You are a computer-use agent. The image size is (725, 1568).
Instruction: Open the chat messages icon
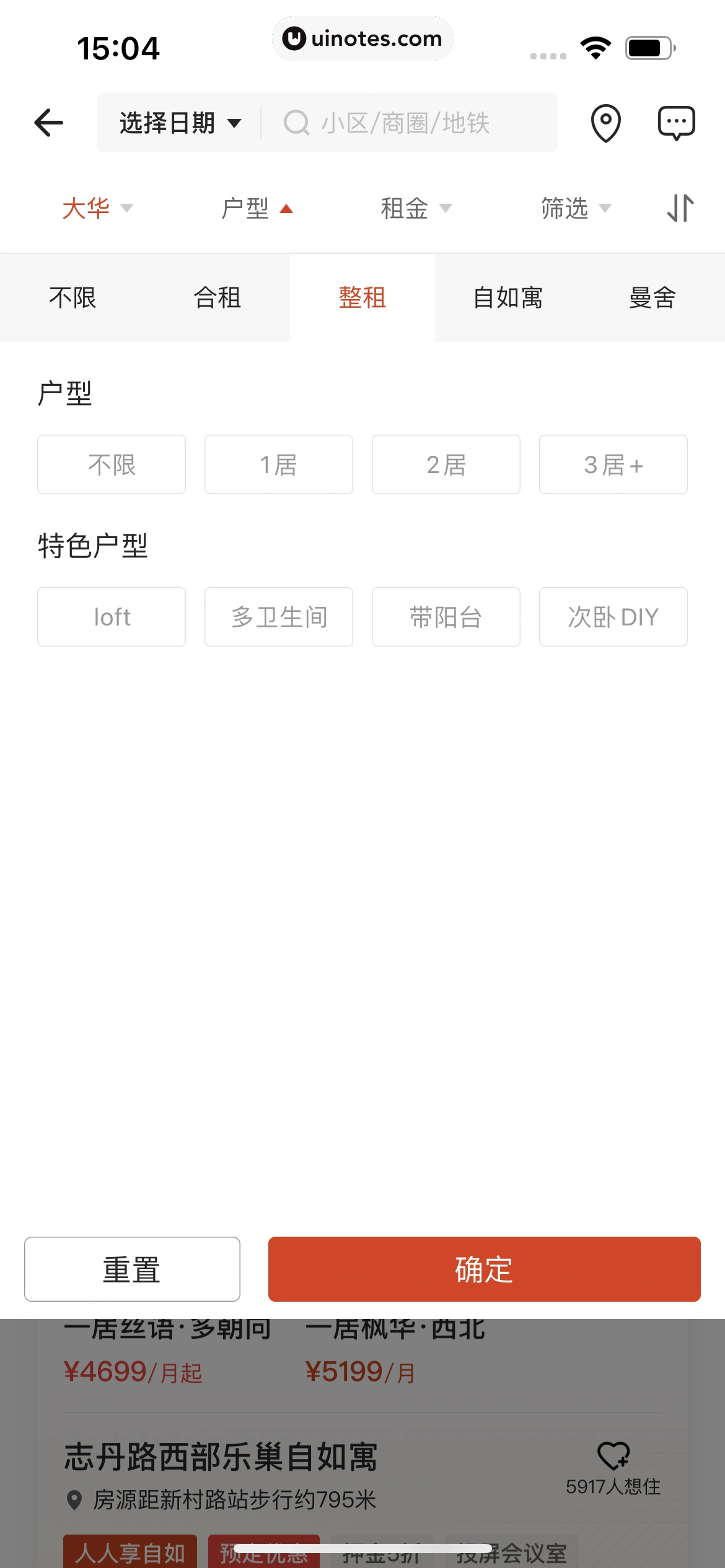[677, 122]
